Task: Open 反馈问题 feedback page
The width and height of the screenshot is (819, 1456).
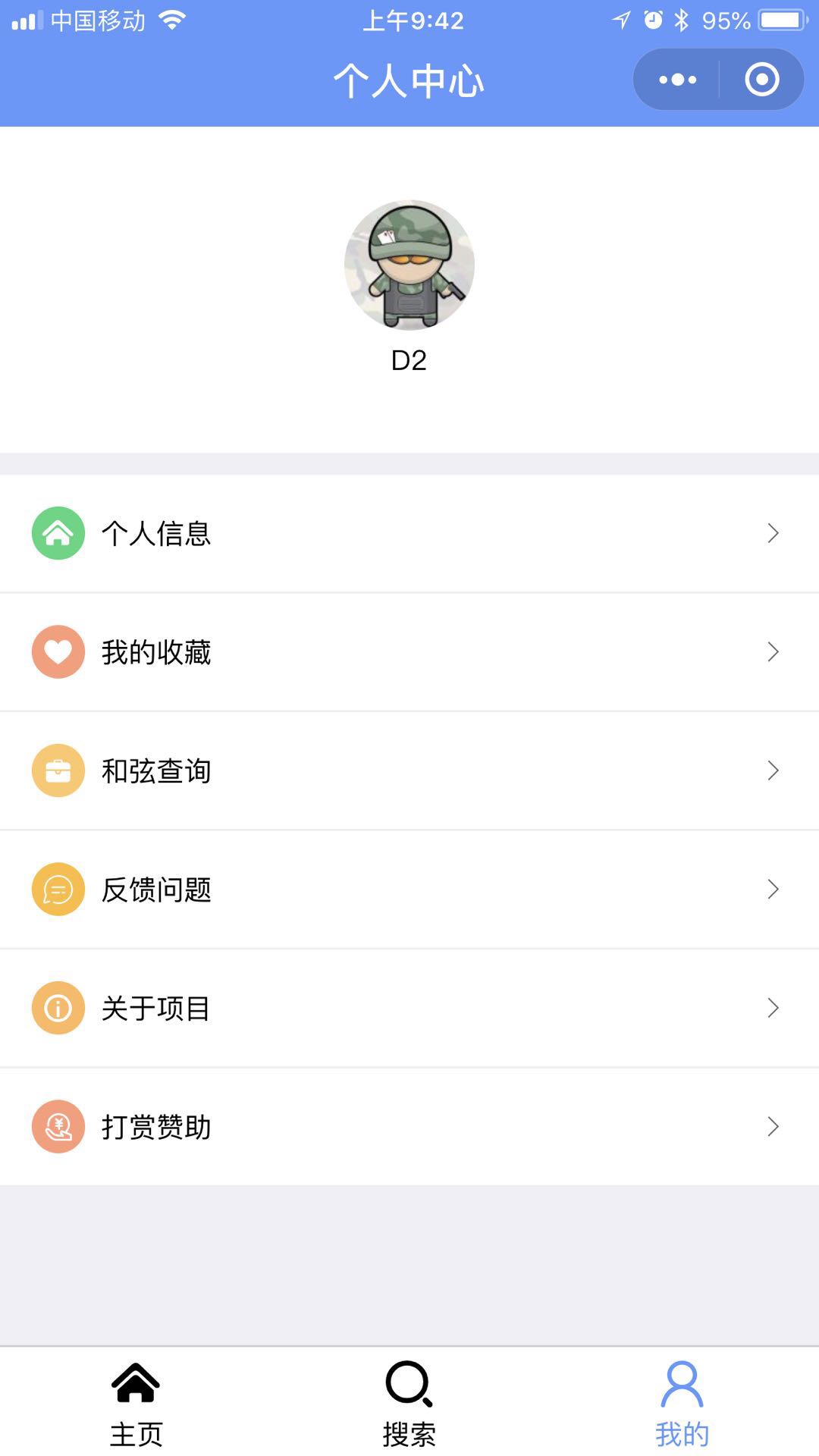Action: (409, 890)
